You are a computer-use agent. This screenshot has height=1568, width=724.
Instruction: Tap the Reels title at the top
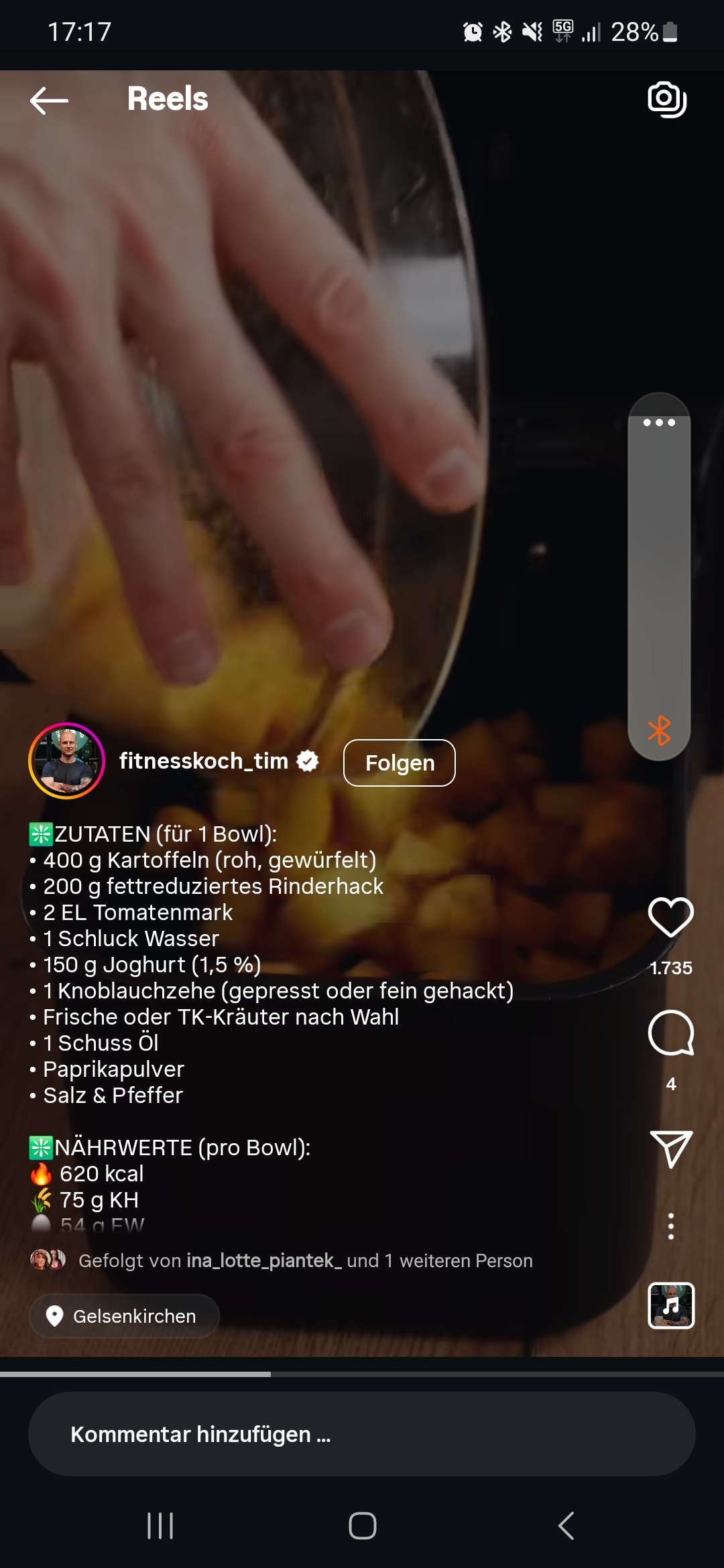click(x=167, y=99)
